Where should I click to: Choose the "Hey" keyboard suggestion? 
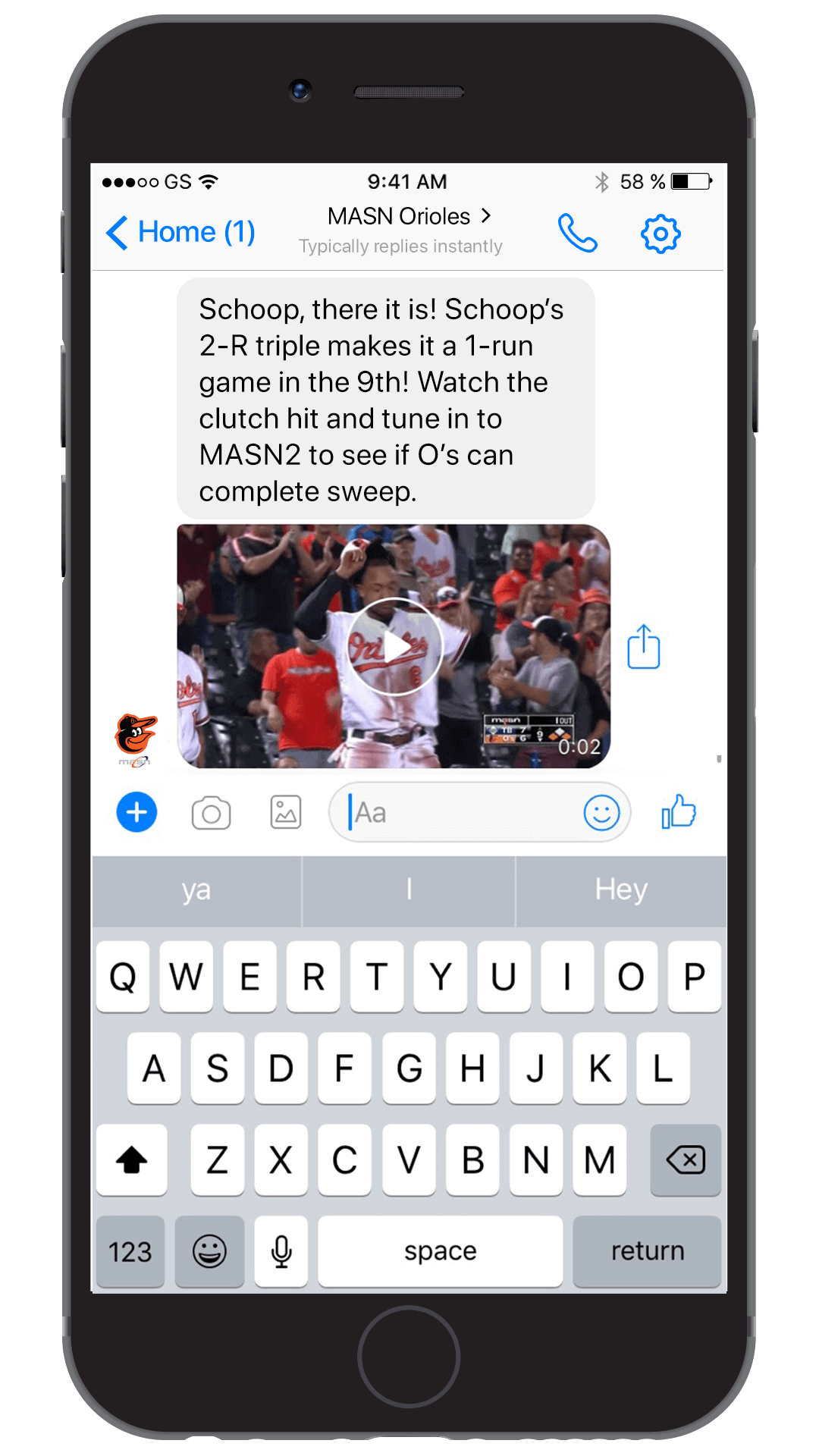[621, 890]
